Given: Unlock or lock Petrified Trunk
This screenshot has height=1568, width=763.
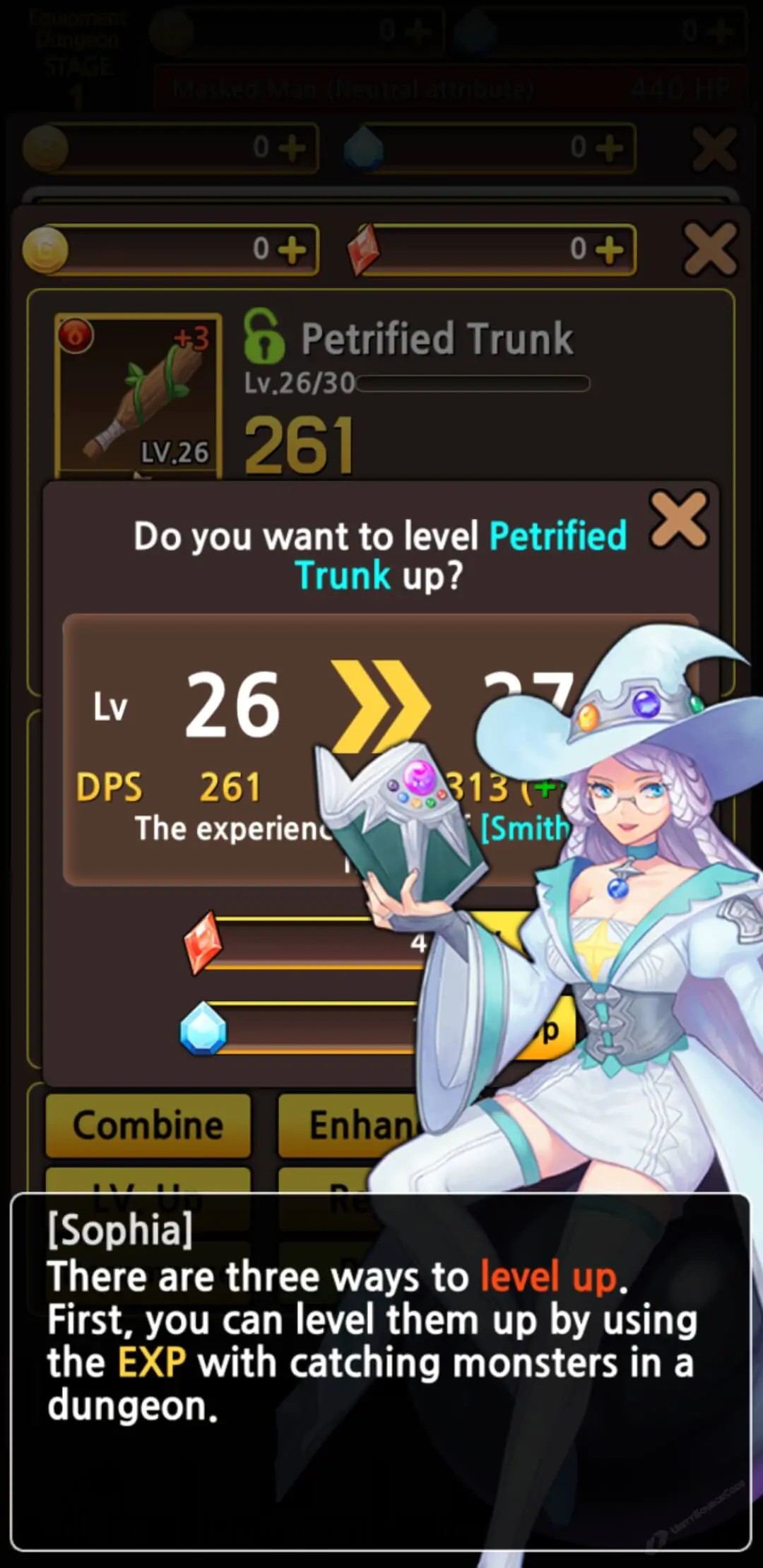Looking at the screenshot, I should coord(264,337).
